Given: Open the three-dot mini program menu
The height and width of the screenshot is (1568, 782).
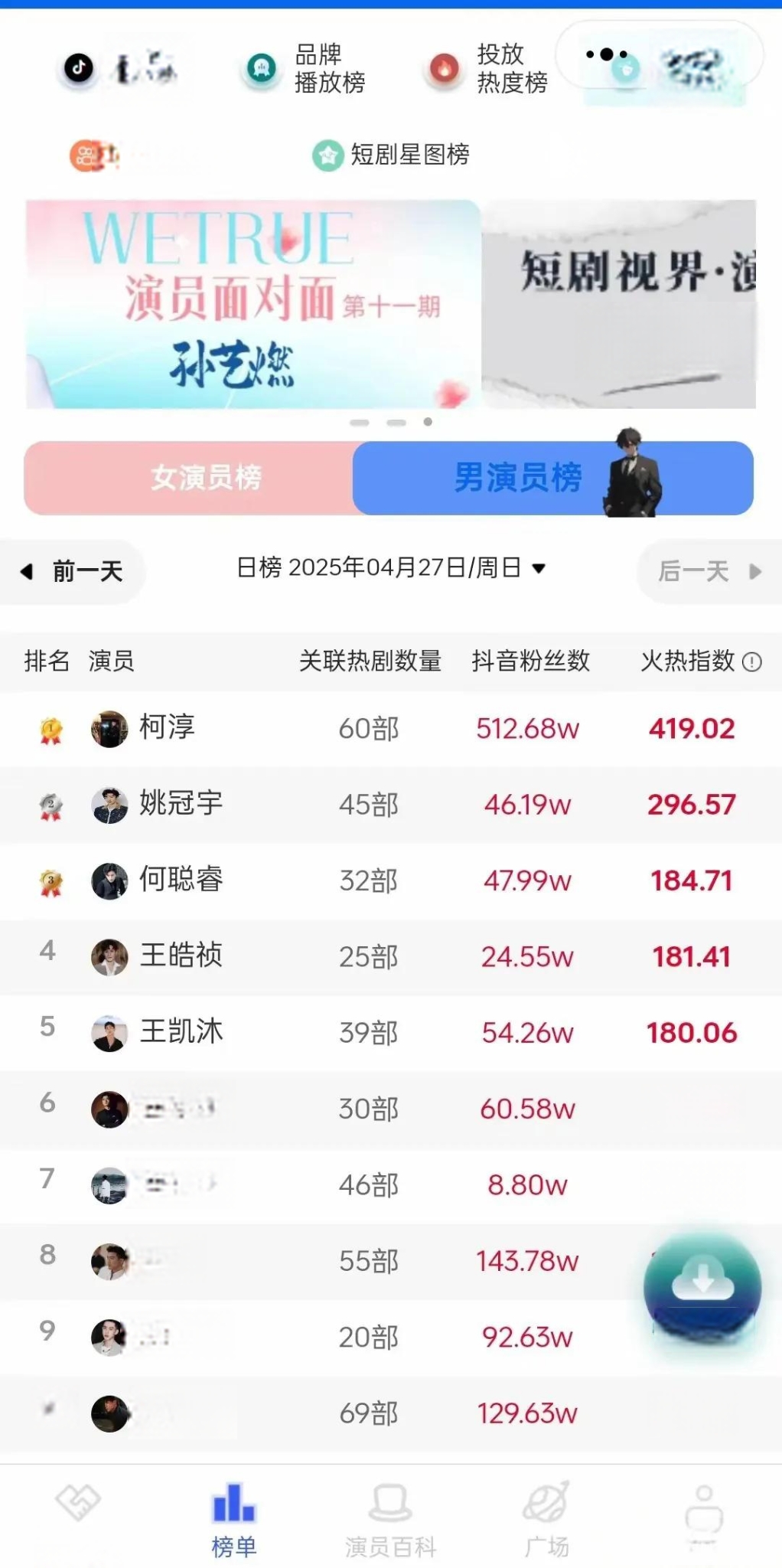Looking at the screenshot, I should 606,55.
